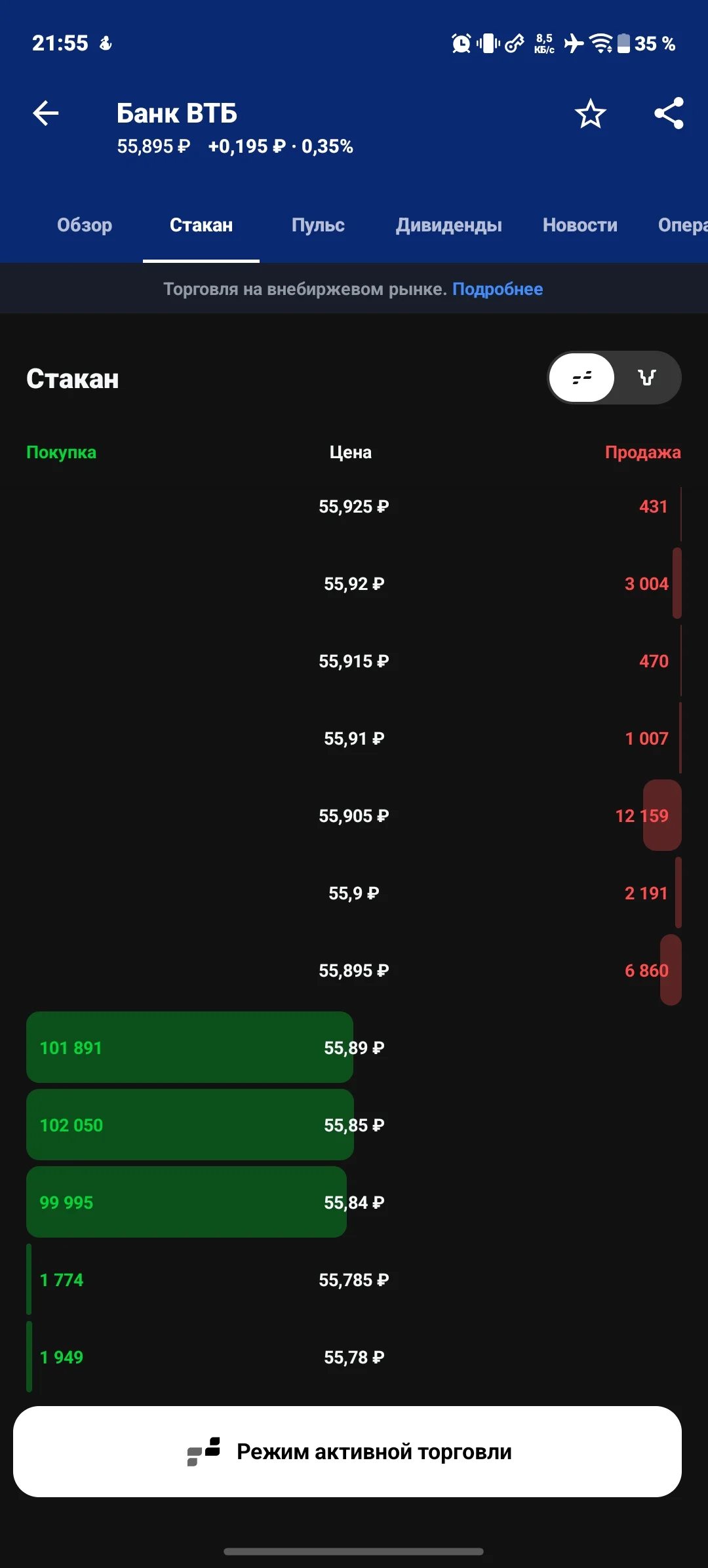This screenshot has height=1568, width=708.
Task: Add Банк ВТБ to favorites with star
Action: pyautogui.click(x=591, y=113)
